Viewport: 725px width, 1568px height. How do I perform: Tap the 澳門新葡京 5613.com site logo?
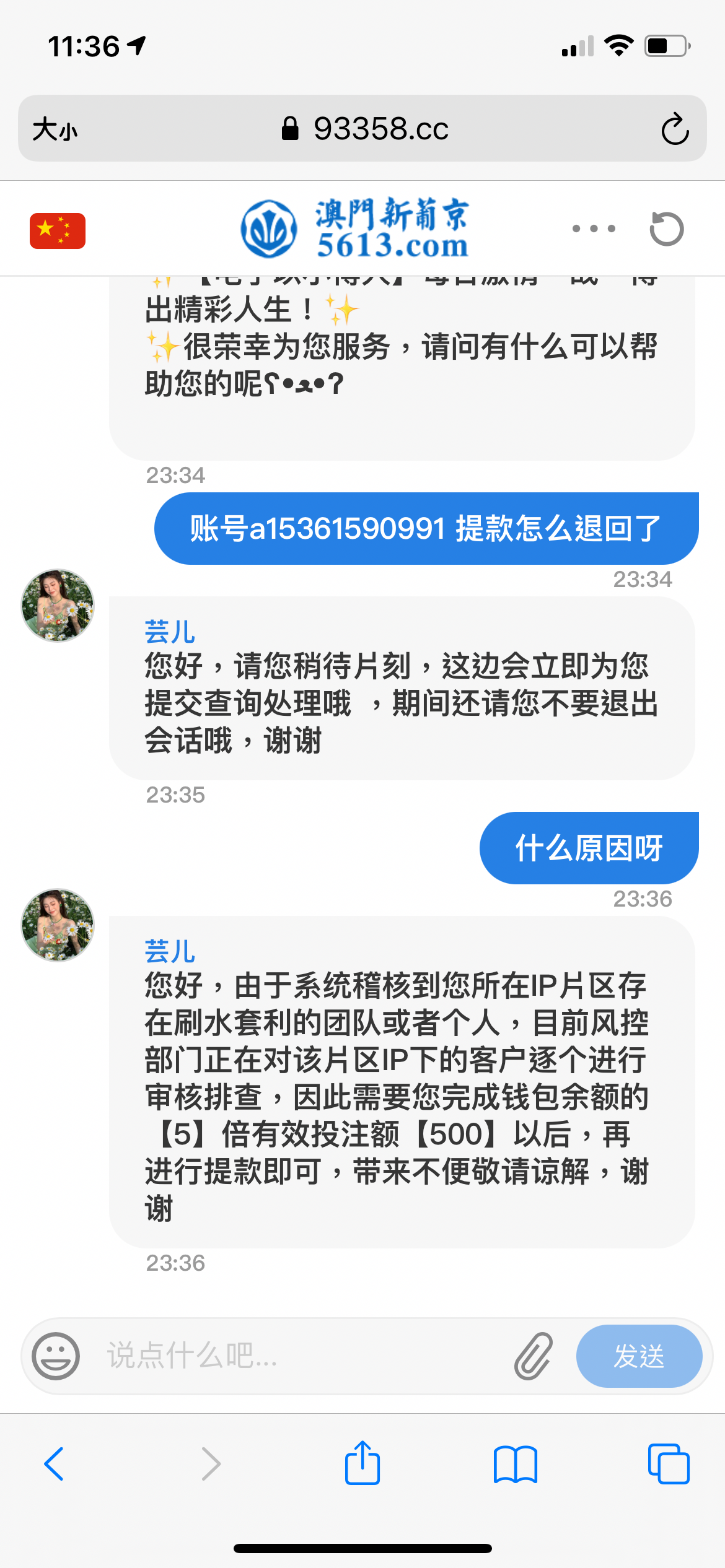click(x=356, y=228)
